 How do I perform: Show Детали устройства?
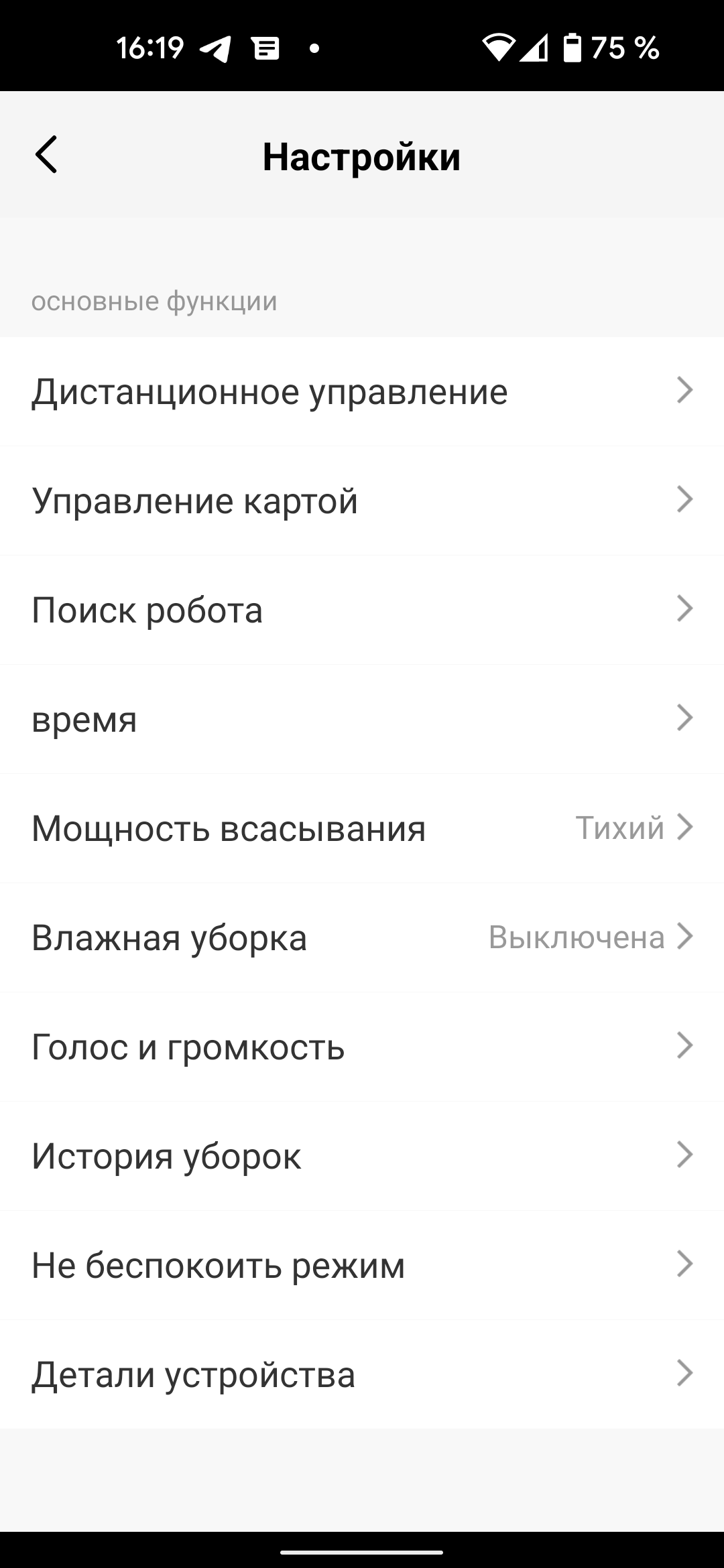point(362,1374)
